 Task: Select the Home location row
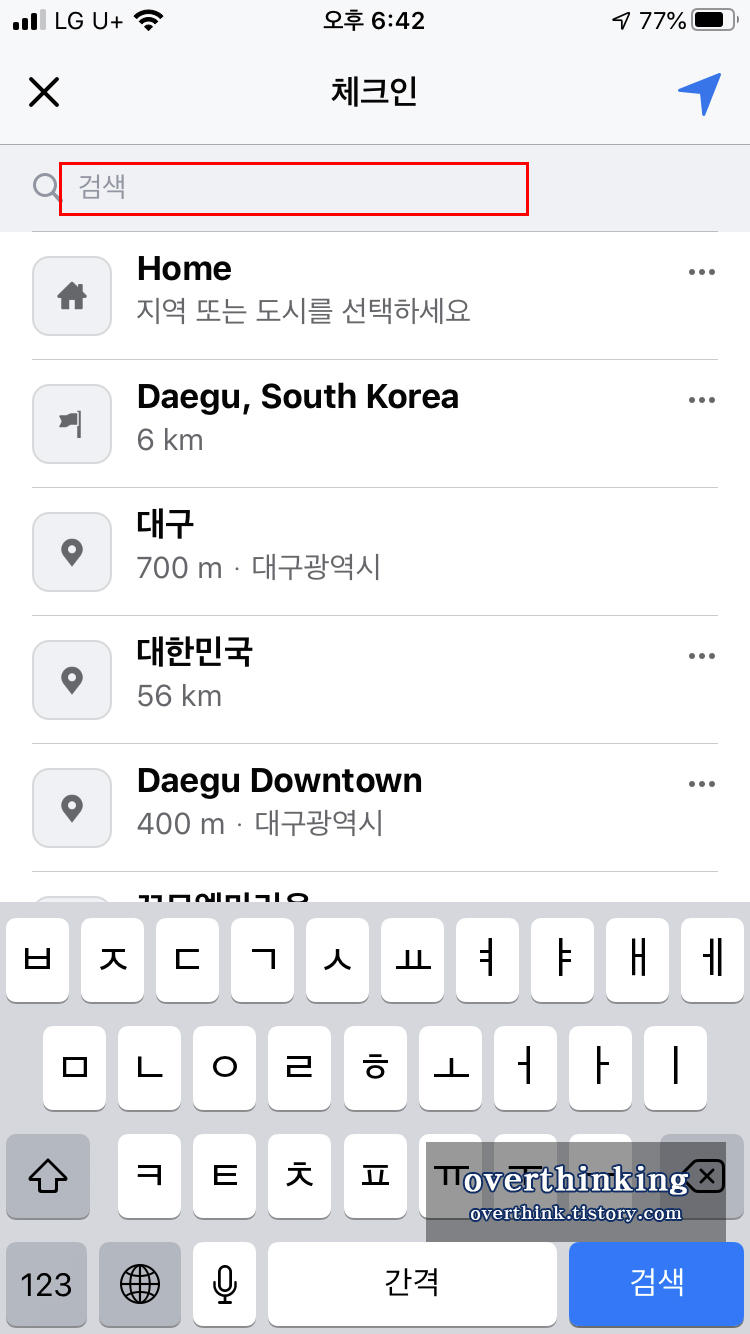coord(375,296)
